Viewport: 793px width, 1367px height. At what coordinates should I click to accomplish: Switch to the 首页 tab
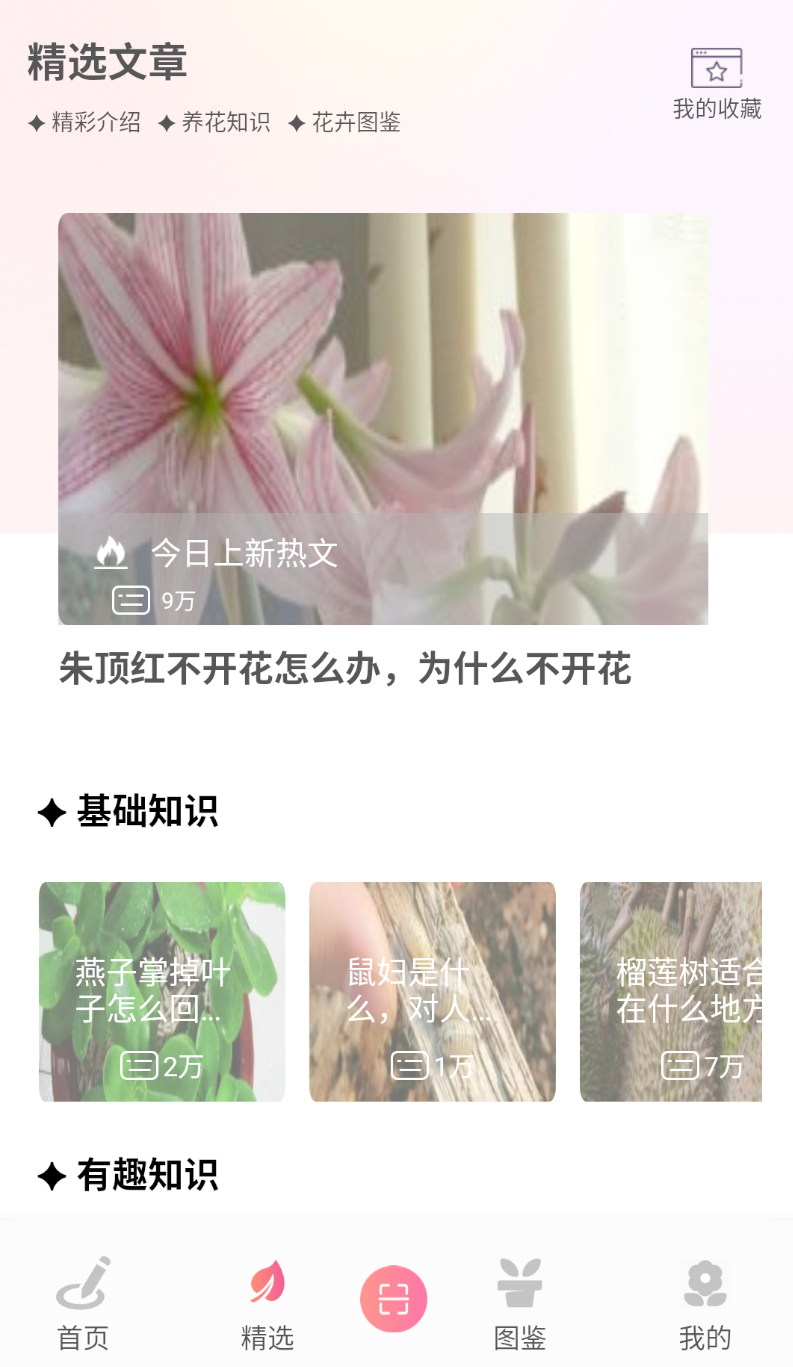[x=83, y=1304]
